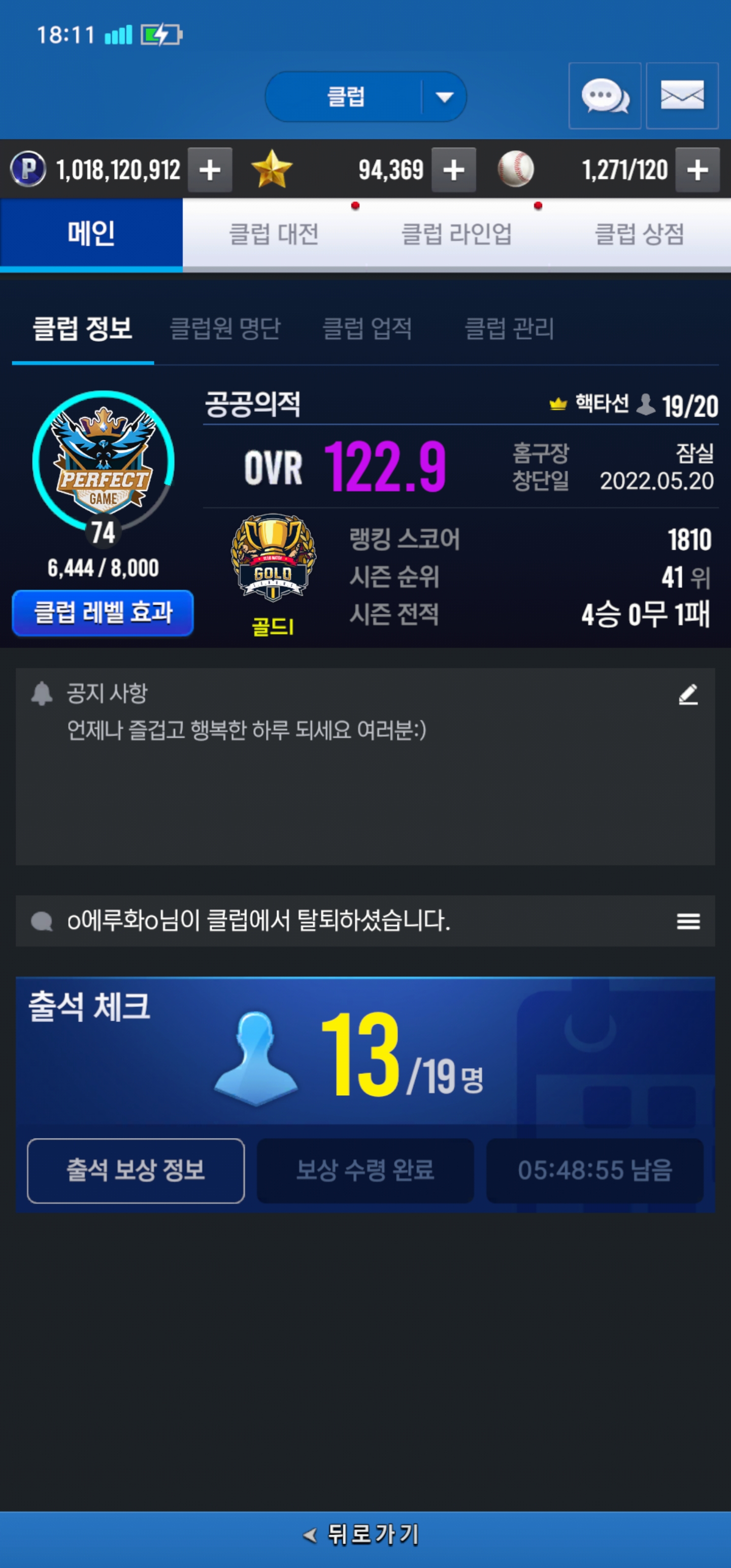Viewport: 731px width, 1568px height.
Task: Switch to the 클럽 라인업 tab
Action: pyautogui.click(x=456, y=234)
